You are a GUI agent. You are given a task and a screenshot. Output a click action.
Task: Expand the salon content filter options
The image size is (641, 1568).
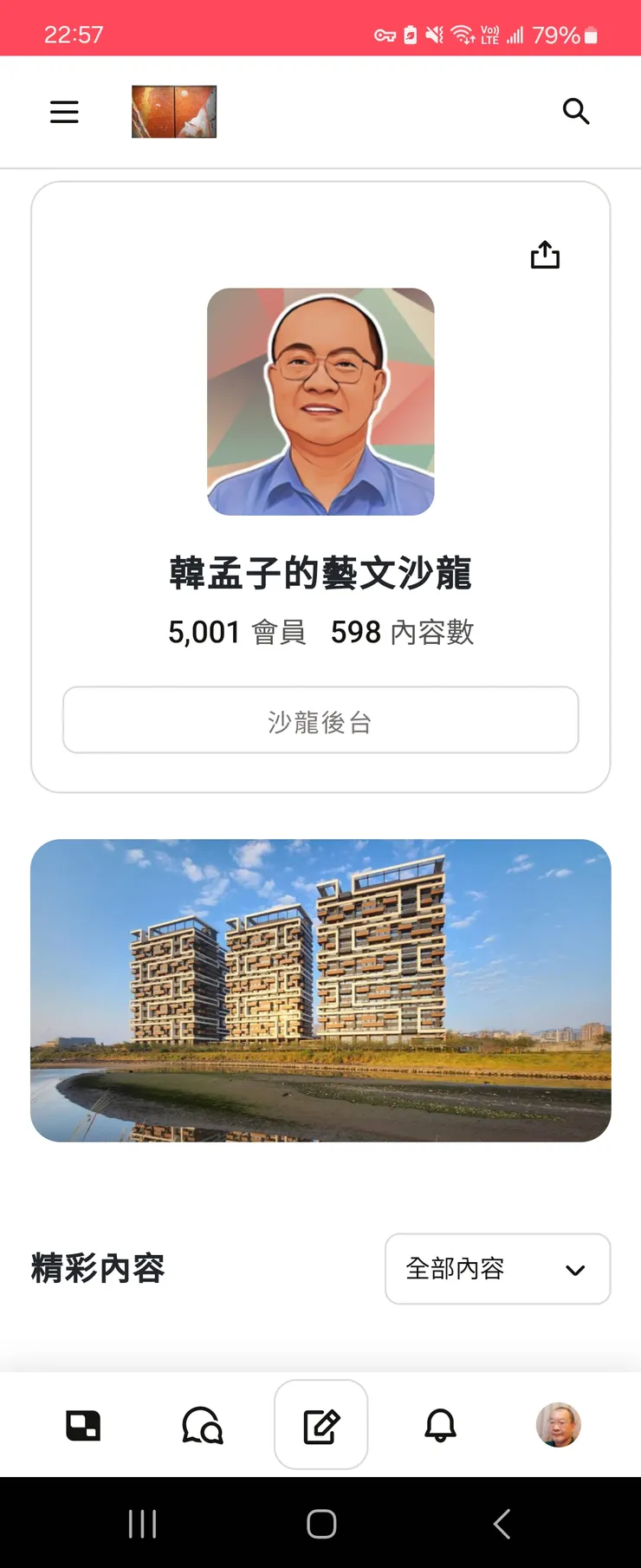coord(497,1269)
